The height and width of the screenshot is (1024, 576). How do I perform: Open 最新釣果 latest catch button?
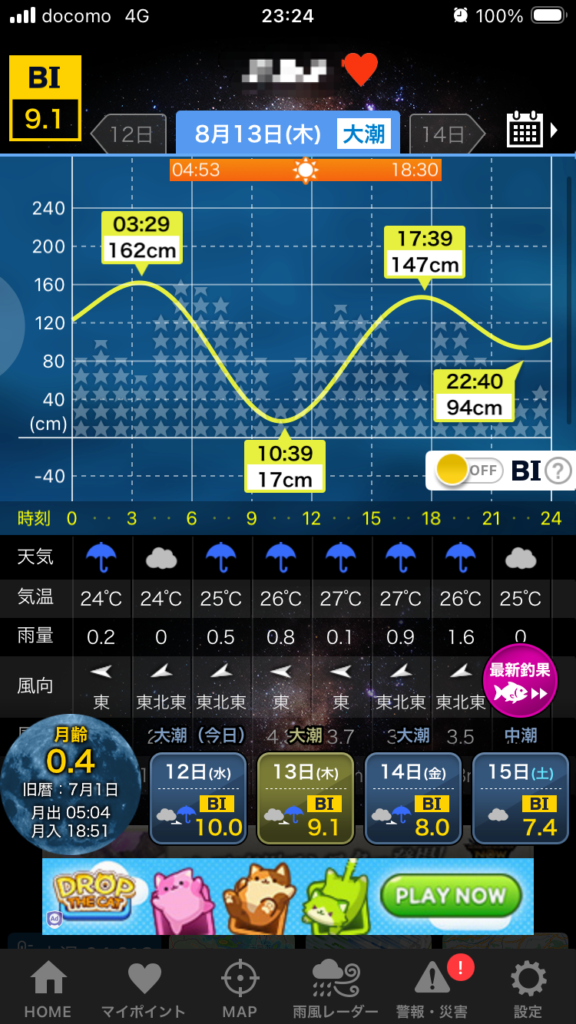520,681
